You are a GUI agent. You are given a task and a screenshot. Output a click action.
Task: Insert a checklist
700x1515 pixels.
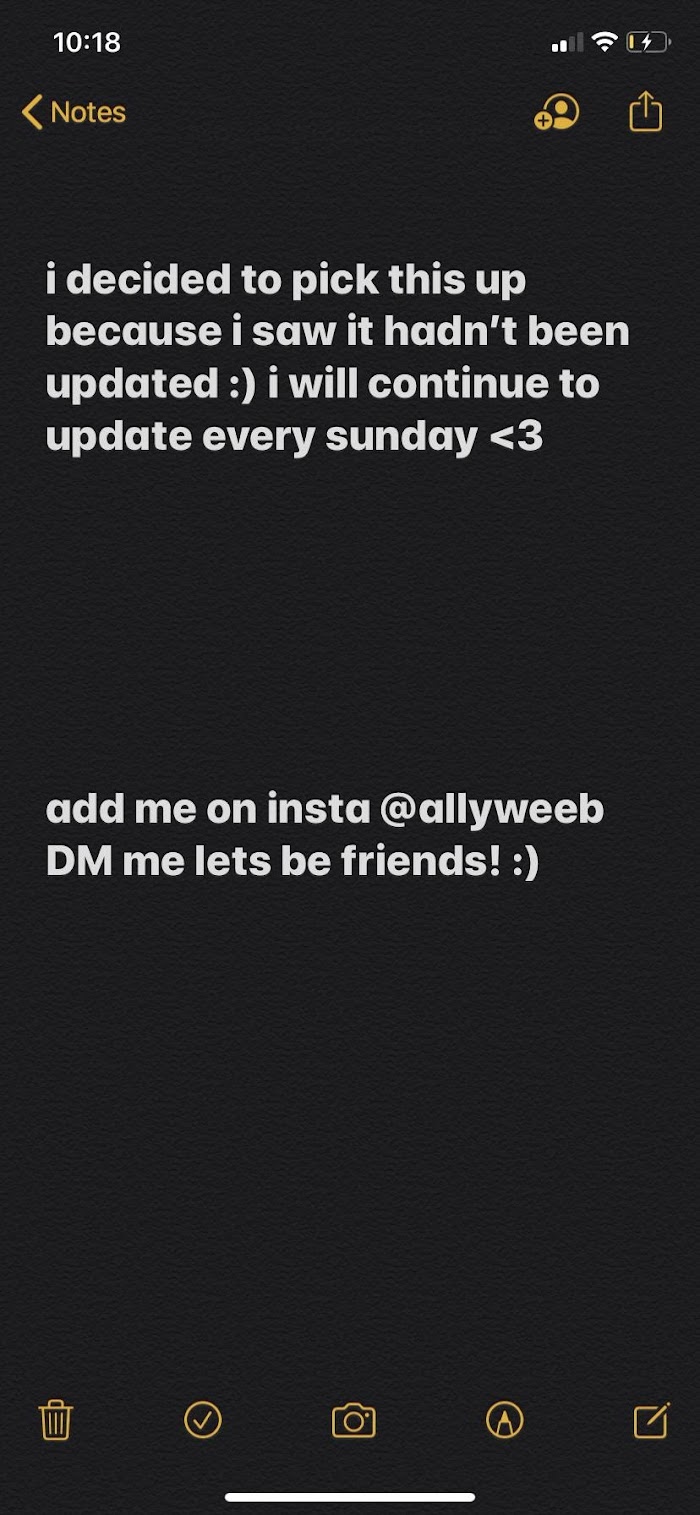pos(203,1419)
